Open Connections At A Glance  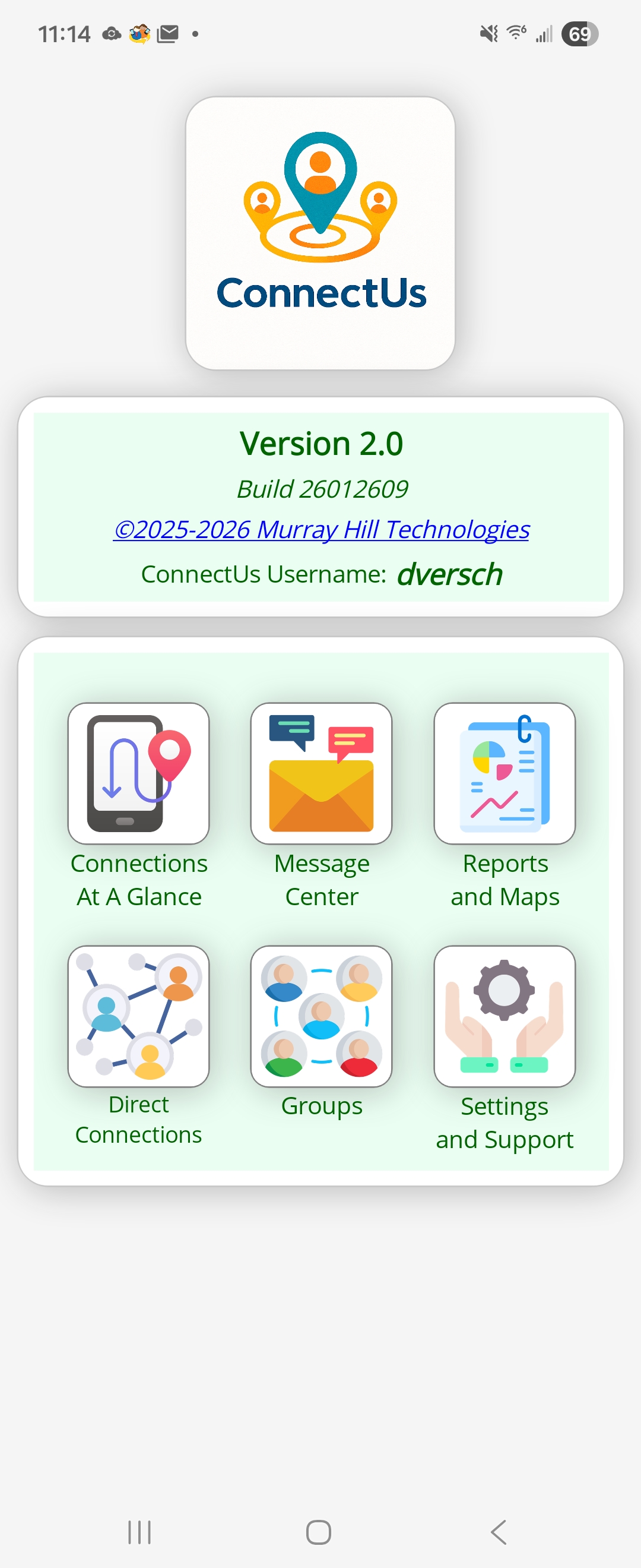(139, 773)
